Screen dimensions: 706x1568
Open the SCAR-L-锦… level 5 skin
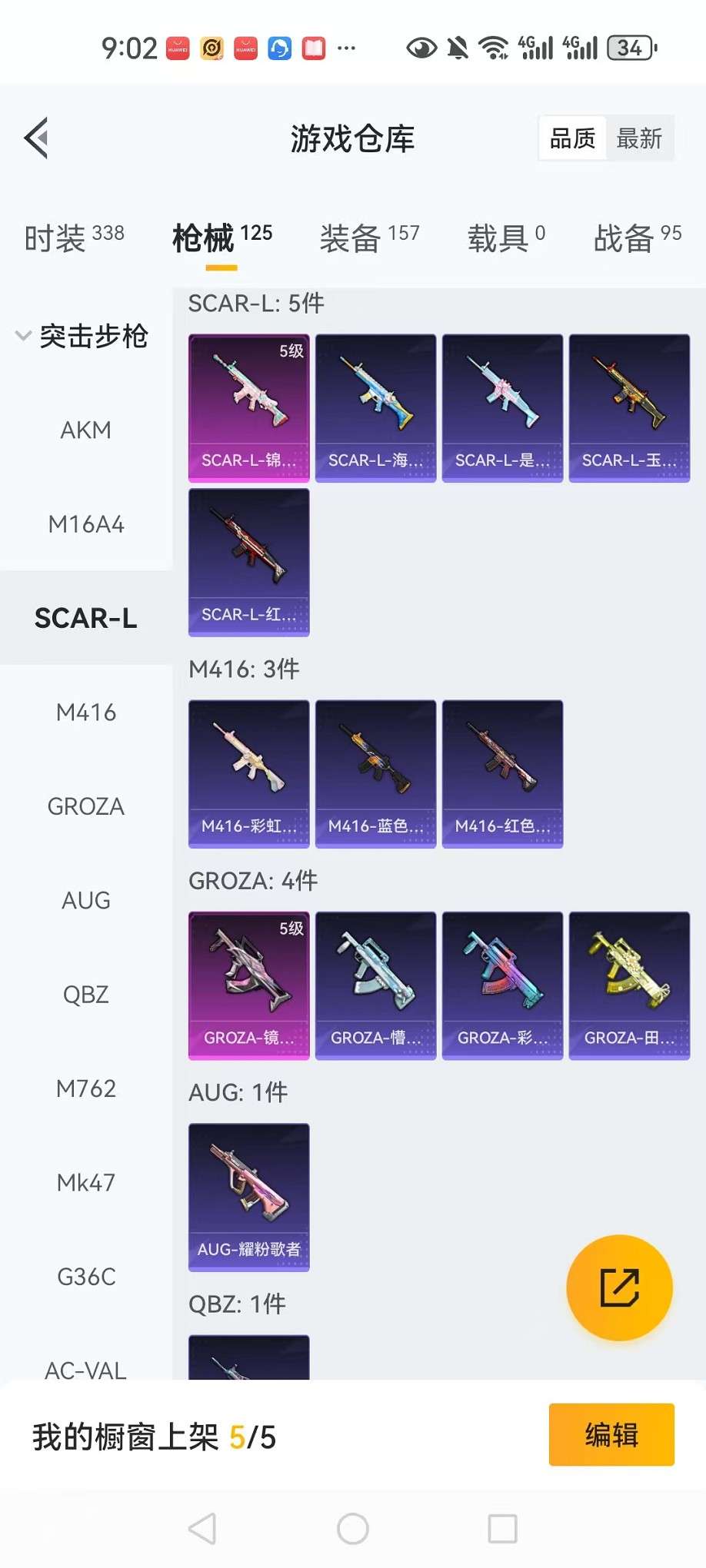tap(248, 407)
